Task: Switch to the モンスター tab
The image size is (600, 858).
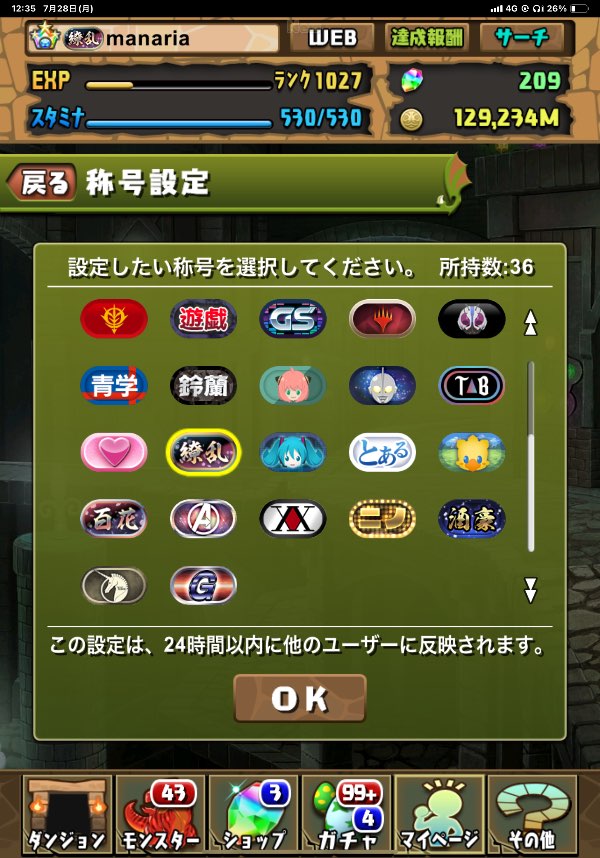Action: click(160, 814)
